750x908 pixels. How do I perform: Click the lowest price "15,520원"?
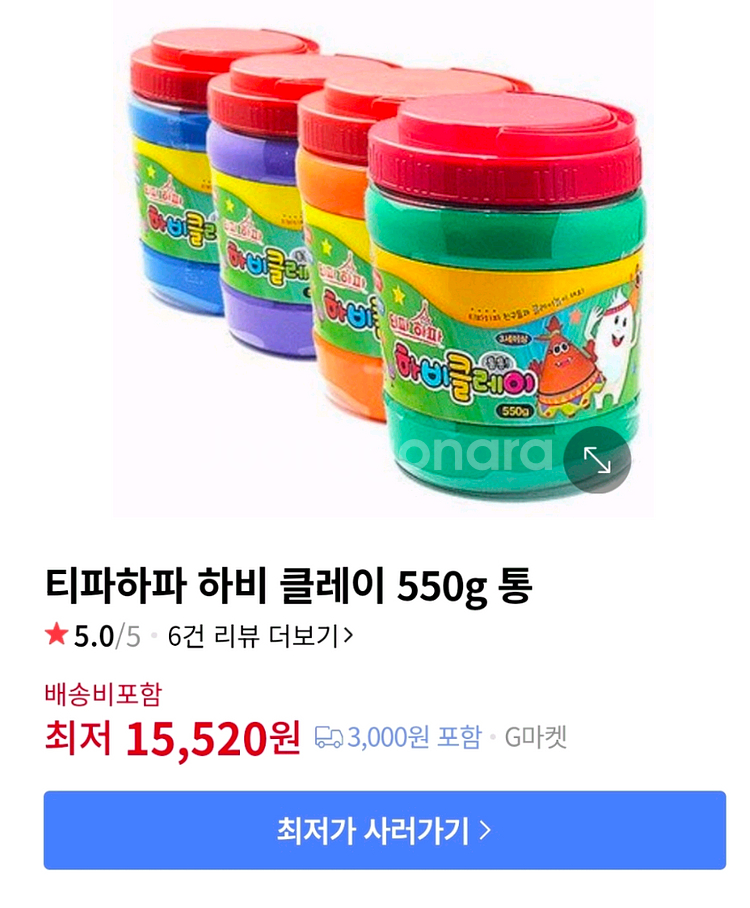[x=206, y=735]
